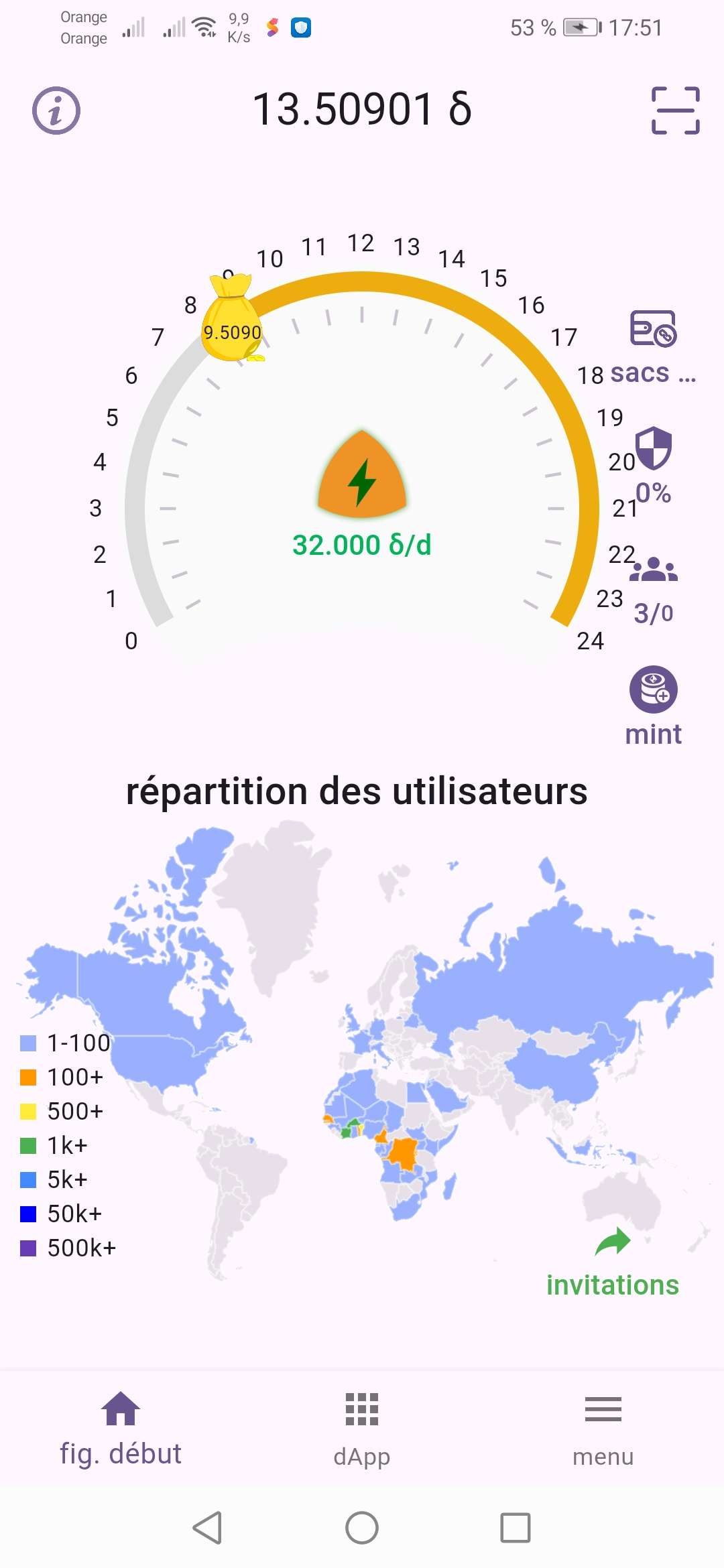The width and height of the screenshot is (724, 1568).
Task: Tap the mint button
Action: coord(653,690)
